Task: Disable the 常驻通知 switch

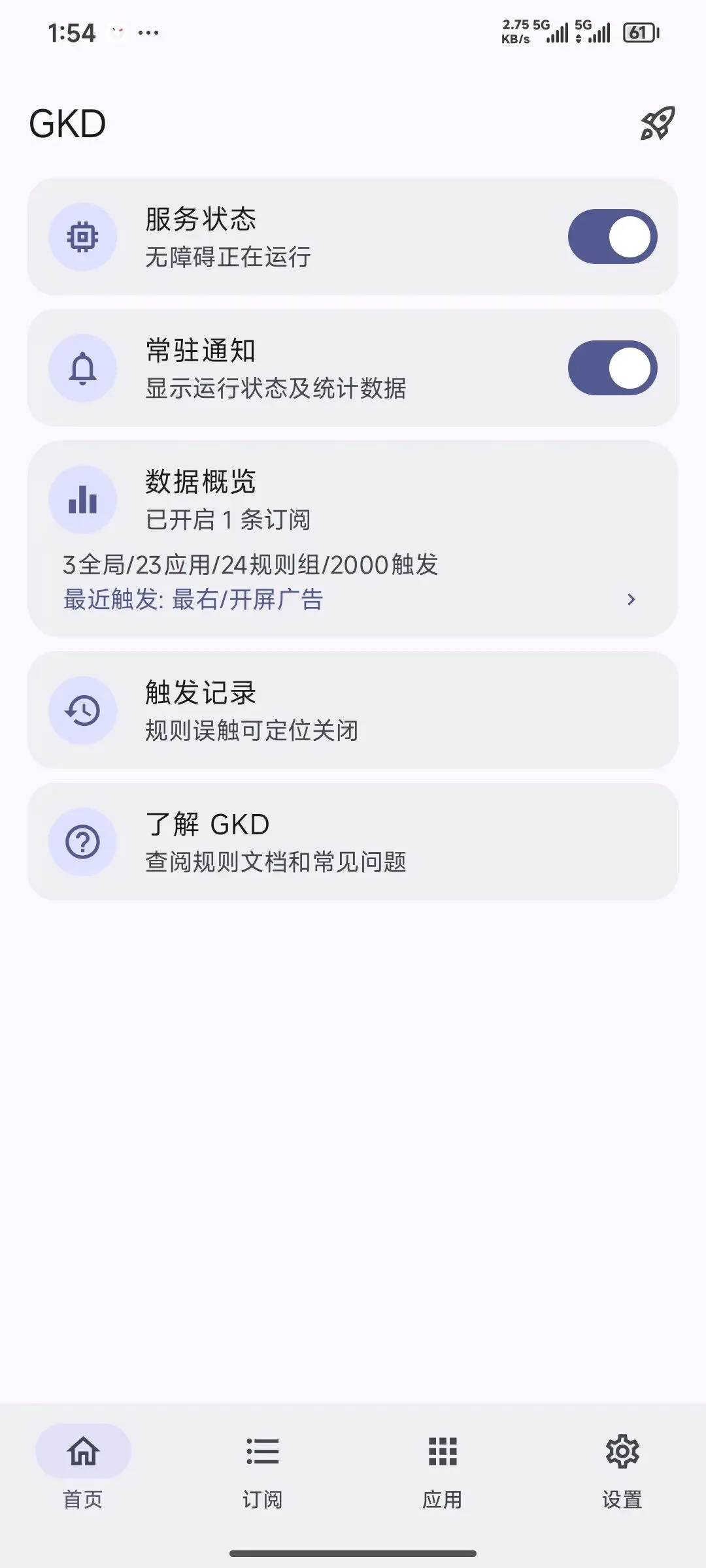Action: coord(612,368)
